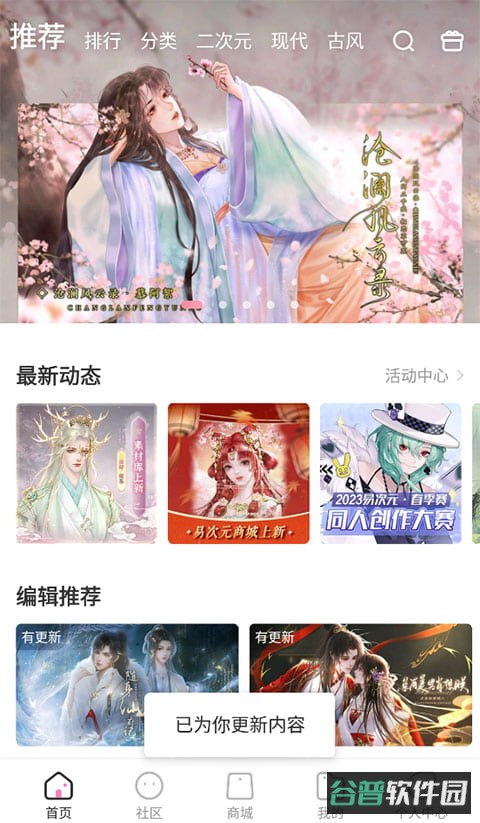Open the gift box icon at top right
Screen dimensions: 480x823
[452, 40]
